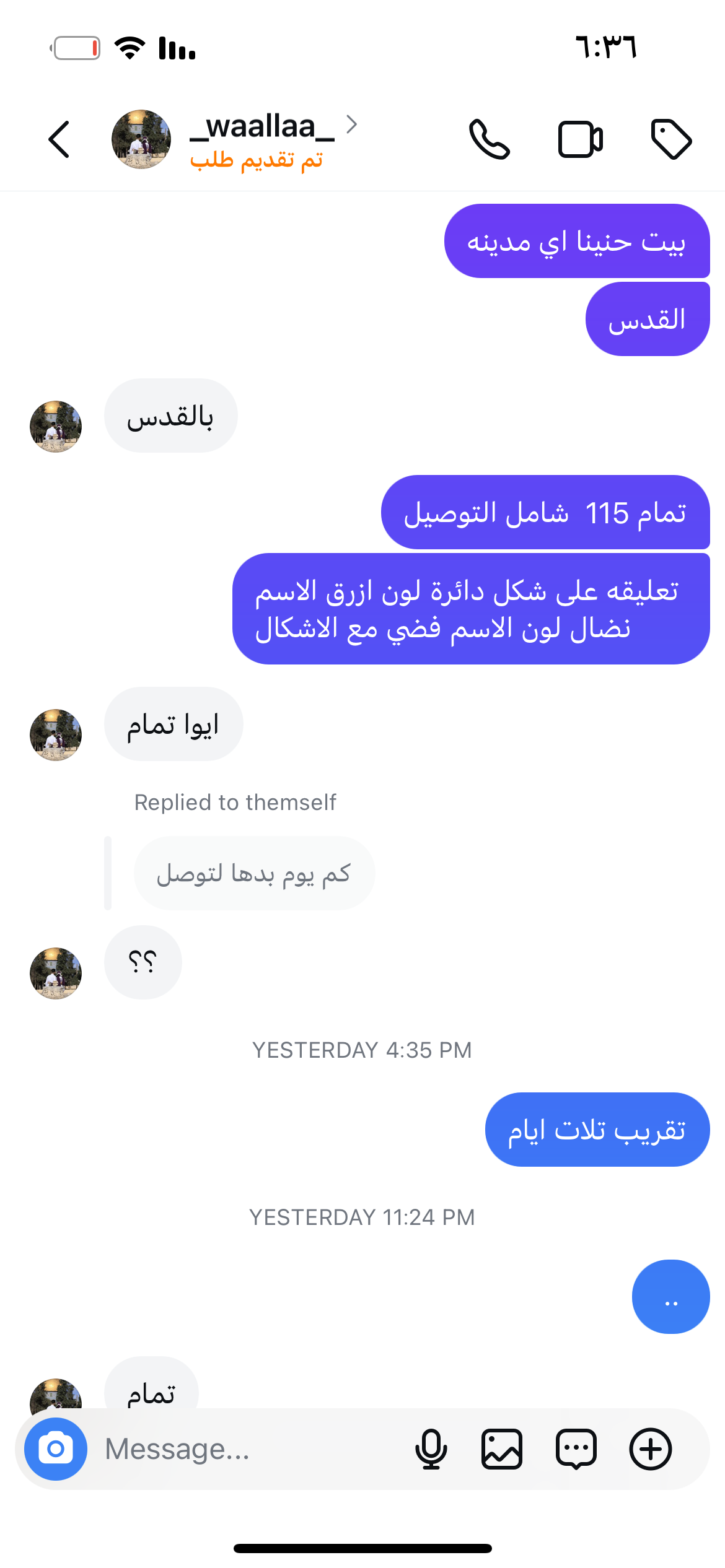
Task: Open saved replies chat bubble icon
Action: click(x=576, y=1449)
